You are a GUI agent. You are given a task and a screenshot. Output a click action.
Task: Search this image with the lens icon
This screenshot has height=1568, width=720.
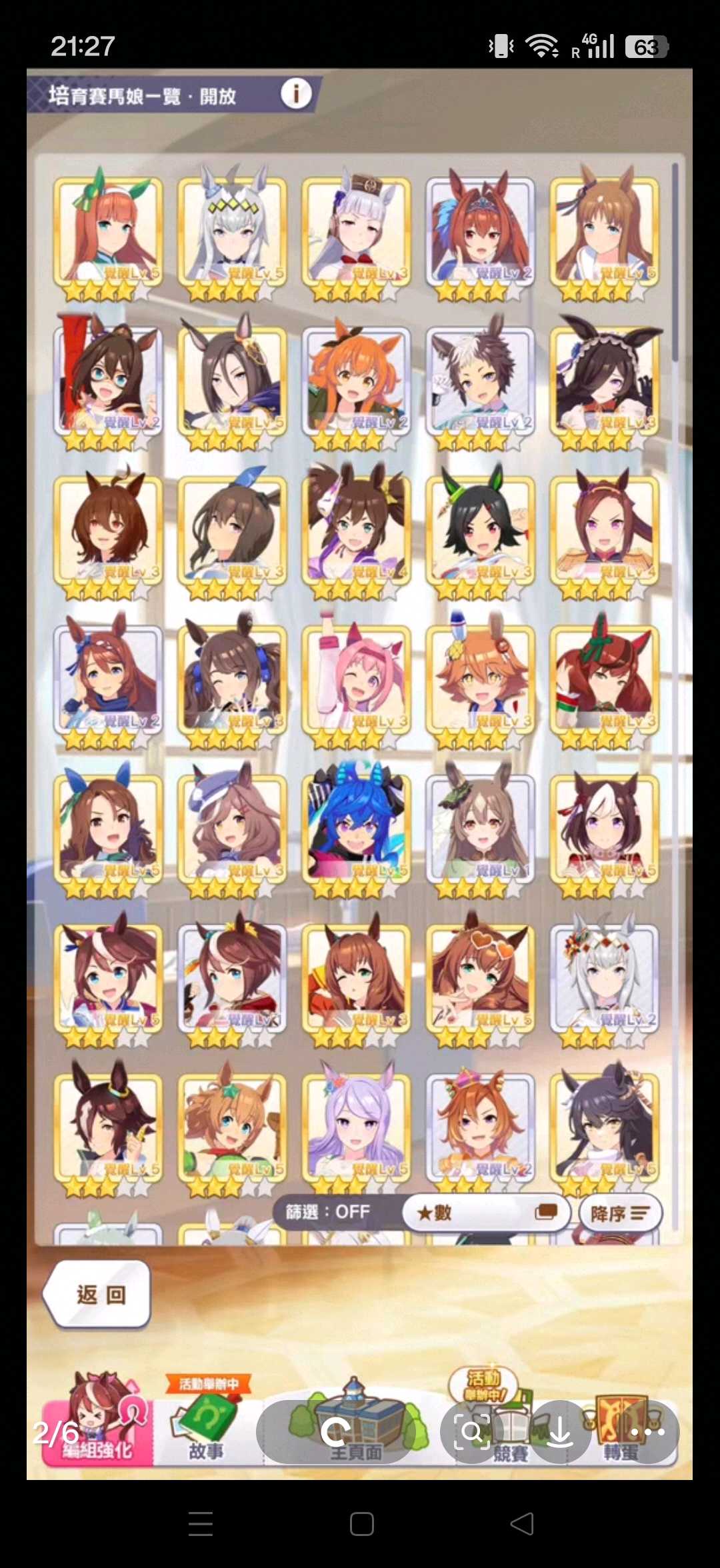tap(472, 1432)
